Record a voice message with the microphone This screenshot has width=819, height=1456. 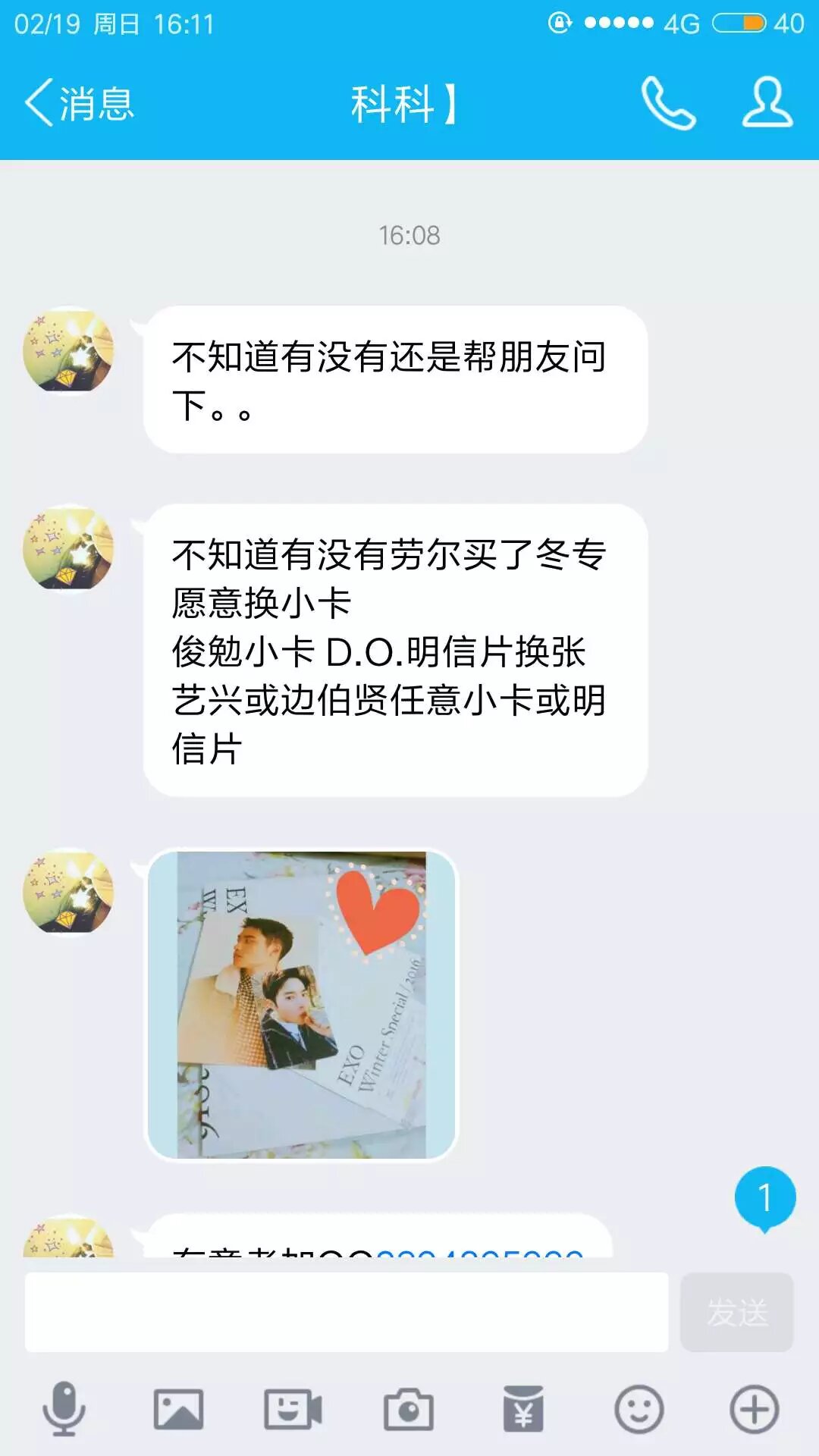click(x=64, y=1410)
